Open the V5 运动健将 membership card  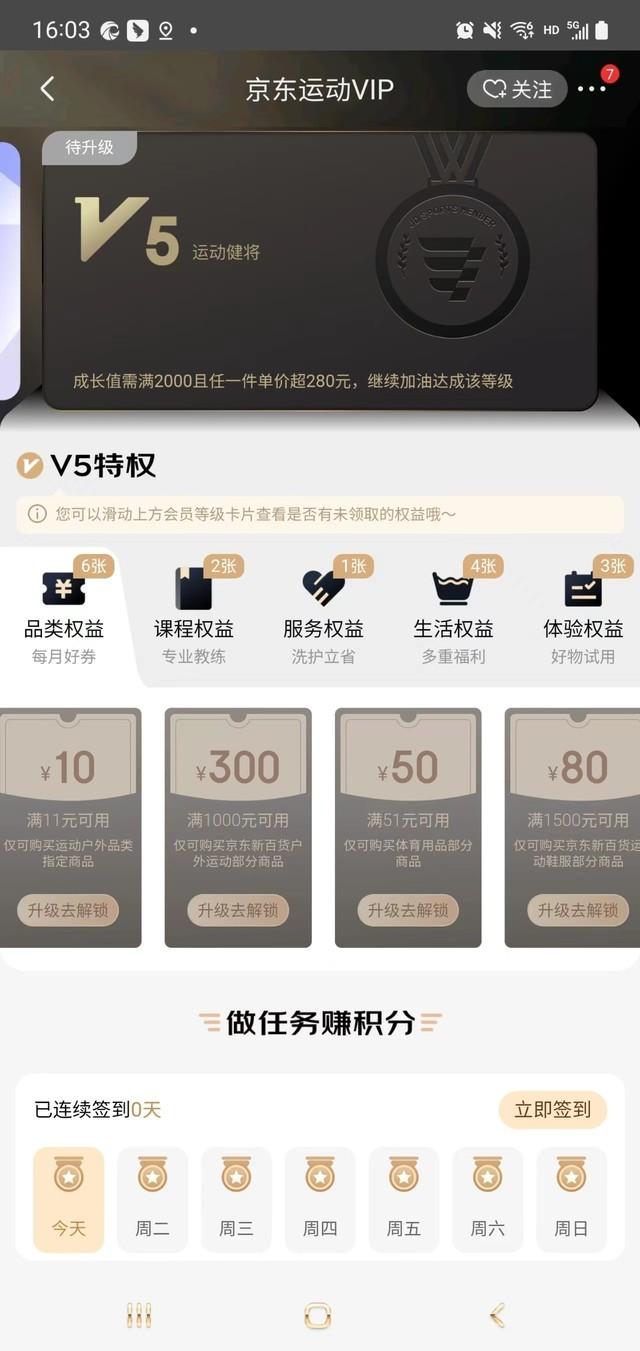click(x=320, y=270)
